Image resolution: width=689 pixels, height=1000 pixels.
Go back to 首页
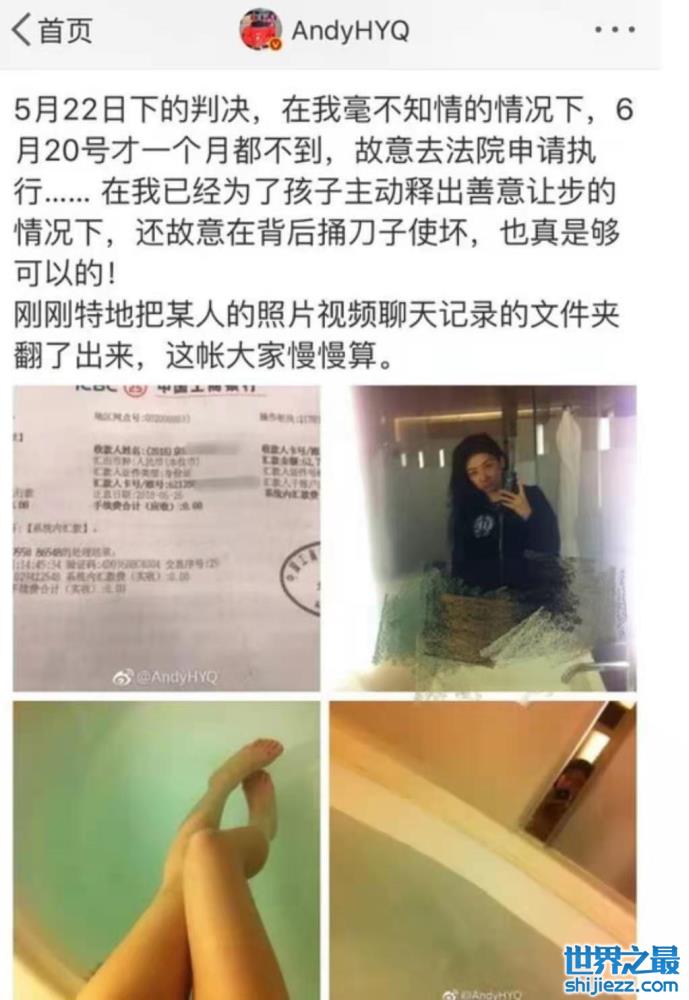pos(52,30)
